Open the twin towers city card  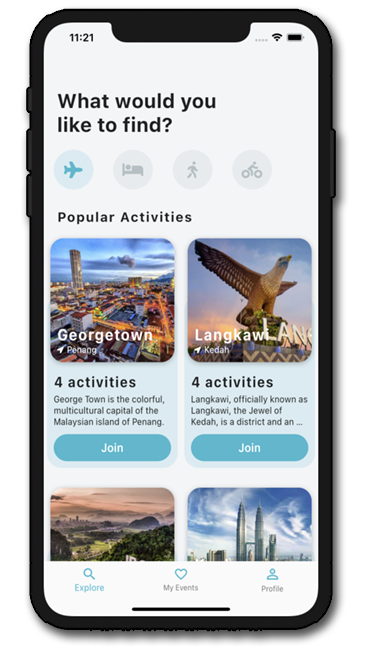tap(249, 524)
